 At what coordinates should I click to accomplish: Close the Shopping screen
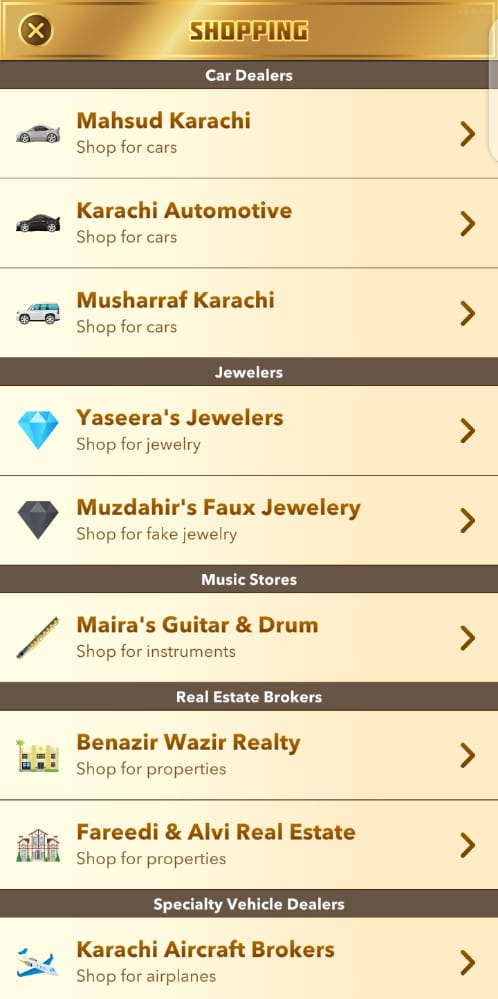coord(36,30)
